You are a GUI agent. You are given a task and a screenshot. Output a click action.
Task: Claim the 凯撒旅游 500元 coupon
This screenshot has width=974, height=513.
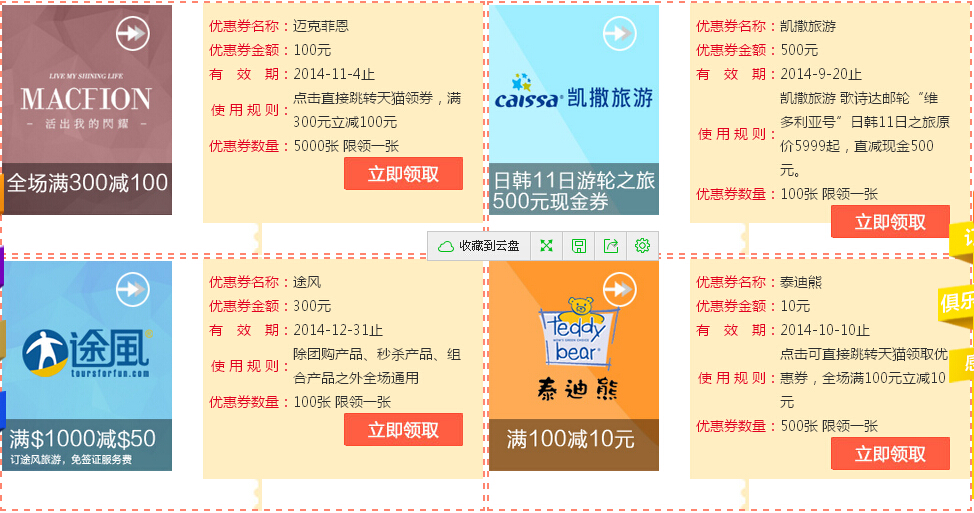[x=890, y=222]
